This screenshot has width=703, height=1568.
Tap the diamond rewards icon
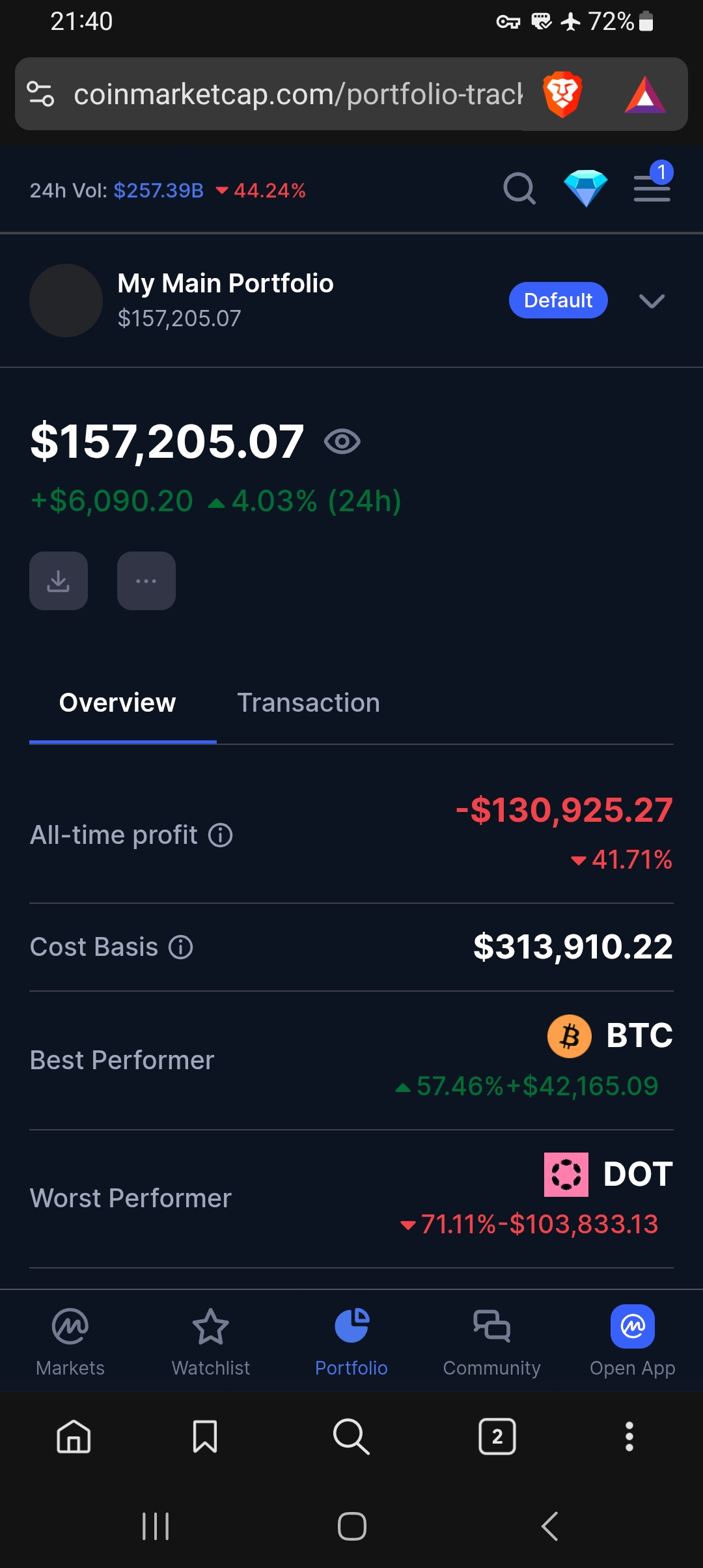(585, 189)
